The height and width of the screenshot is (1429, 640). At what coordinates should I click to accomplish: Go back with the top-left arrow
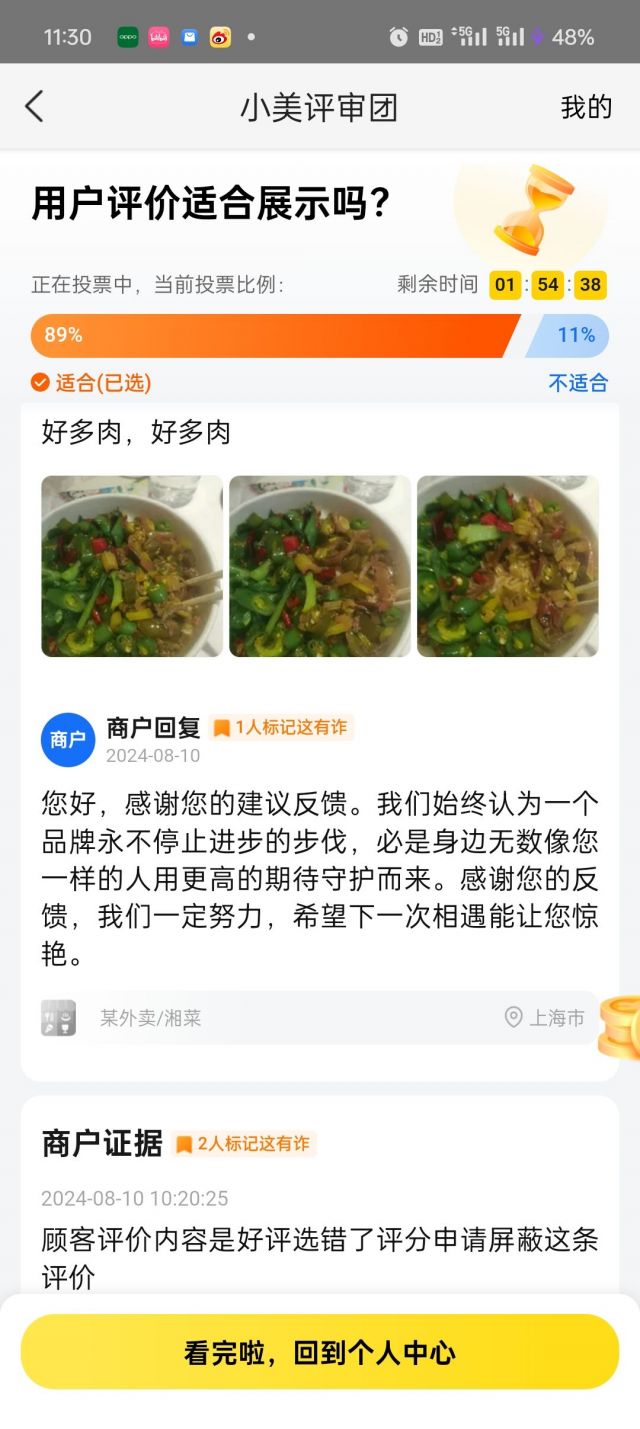click(x=35, y=107)
